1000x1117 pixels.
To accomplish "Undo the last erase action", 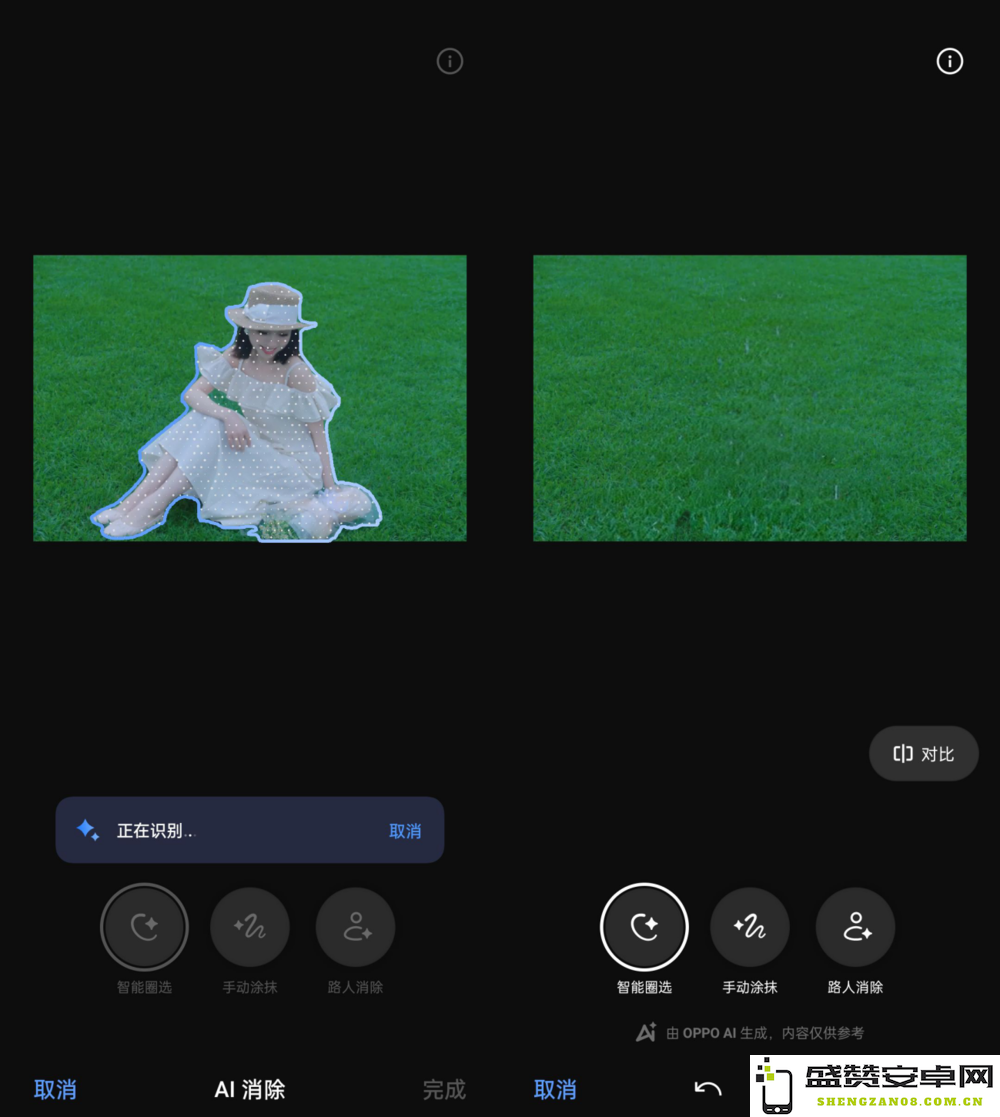I will 708,1088.
